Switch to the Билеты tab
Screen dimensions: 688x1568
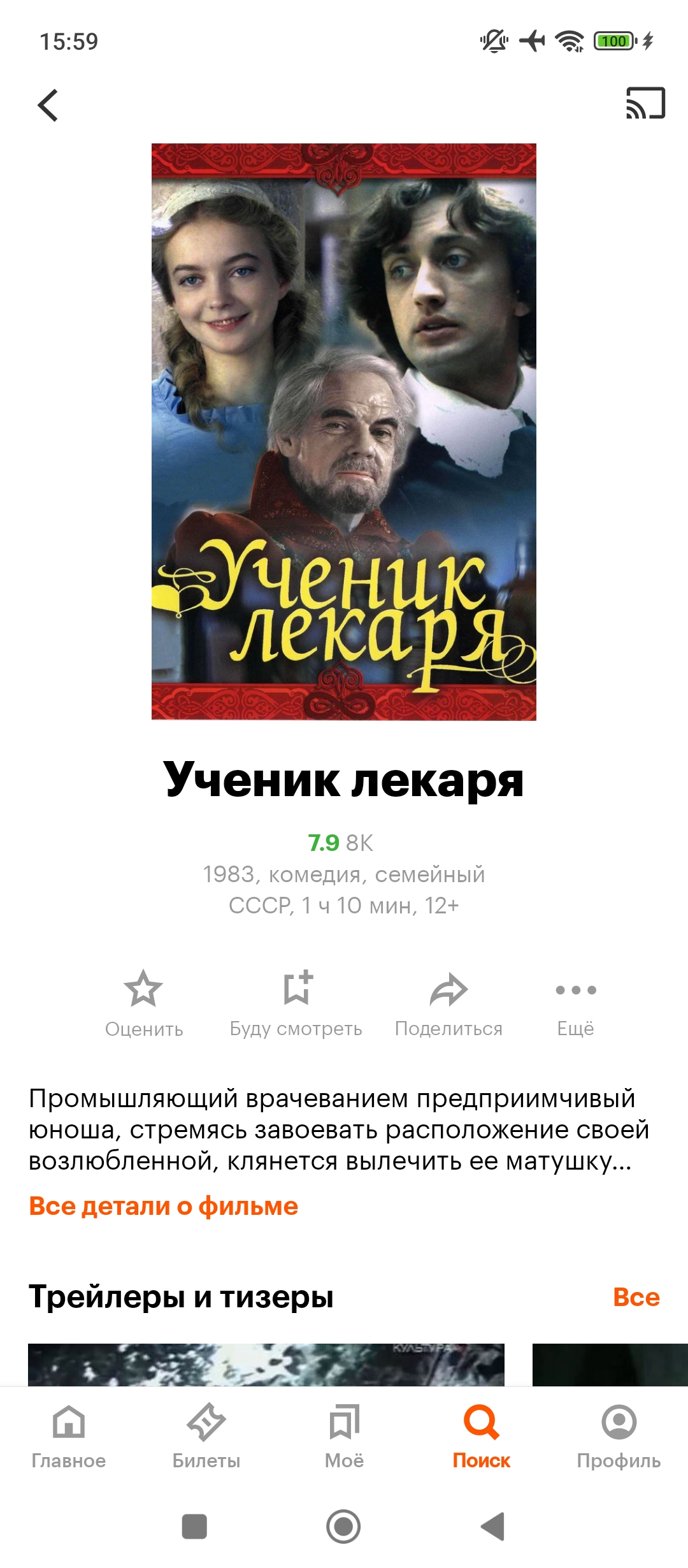[206, 1434]
